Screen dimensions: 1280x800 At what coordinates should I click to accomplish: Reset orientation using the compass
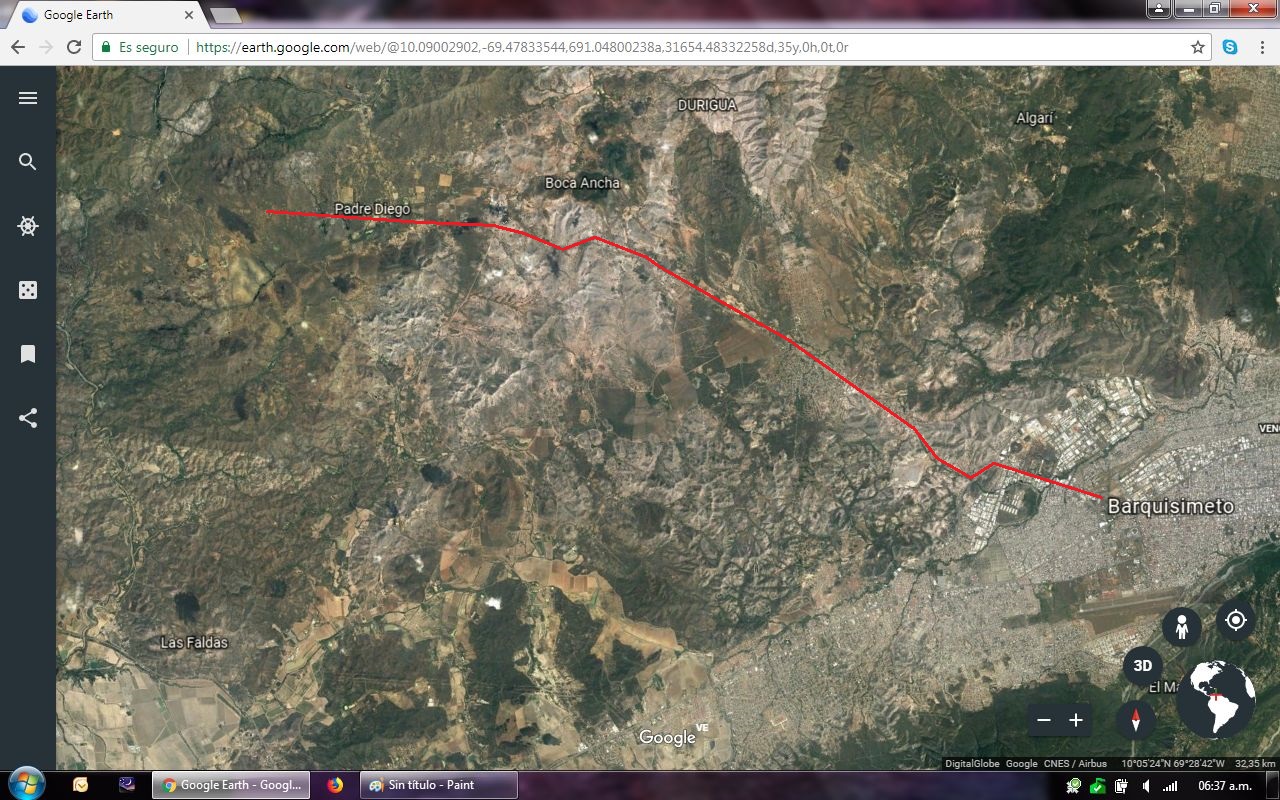[1135, 720]
